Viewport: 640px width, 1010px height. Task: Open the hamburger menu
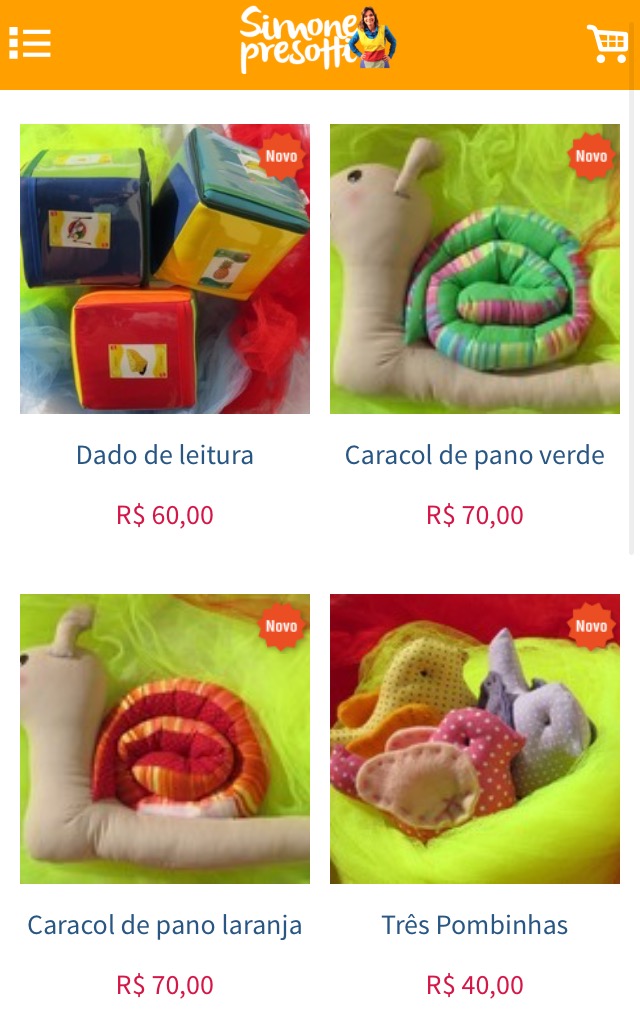click(30, 43)
